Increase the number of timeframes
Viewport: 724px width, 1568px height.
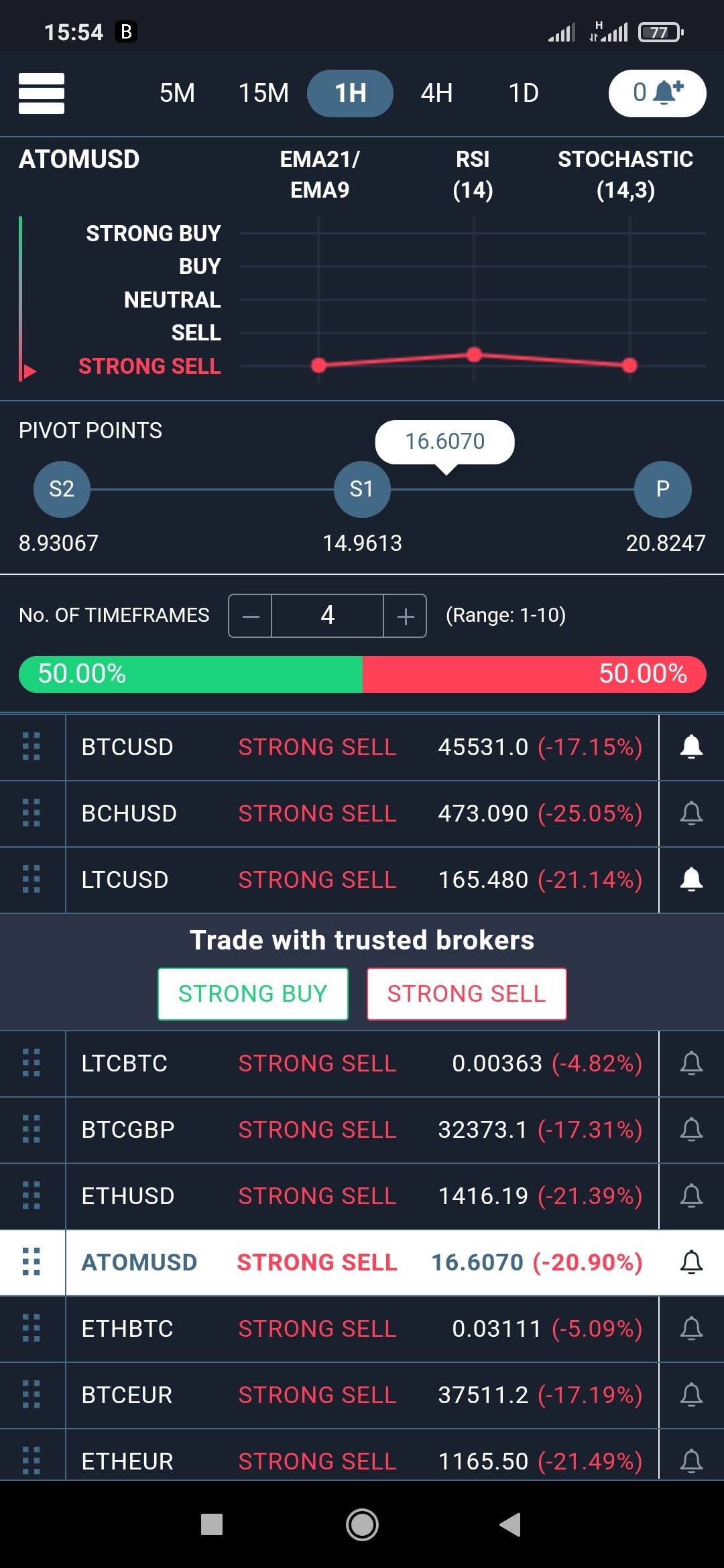point(405,616)
